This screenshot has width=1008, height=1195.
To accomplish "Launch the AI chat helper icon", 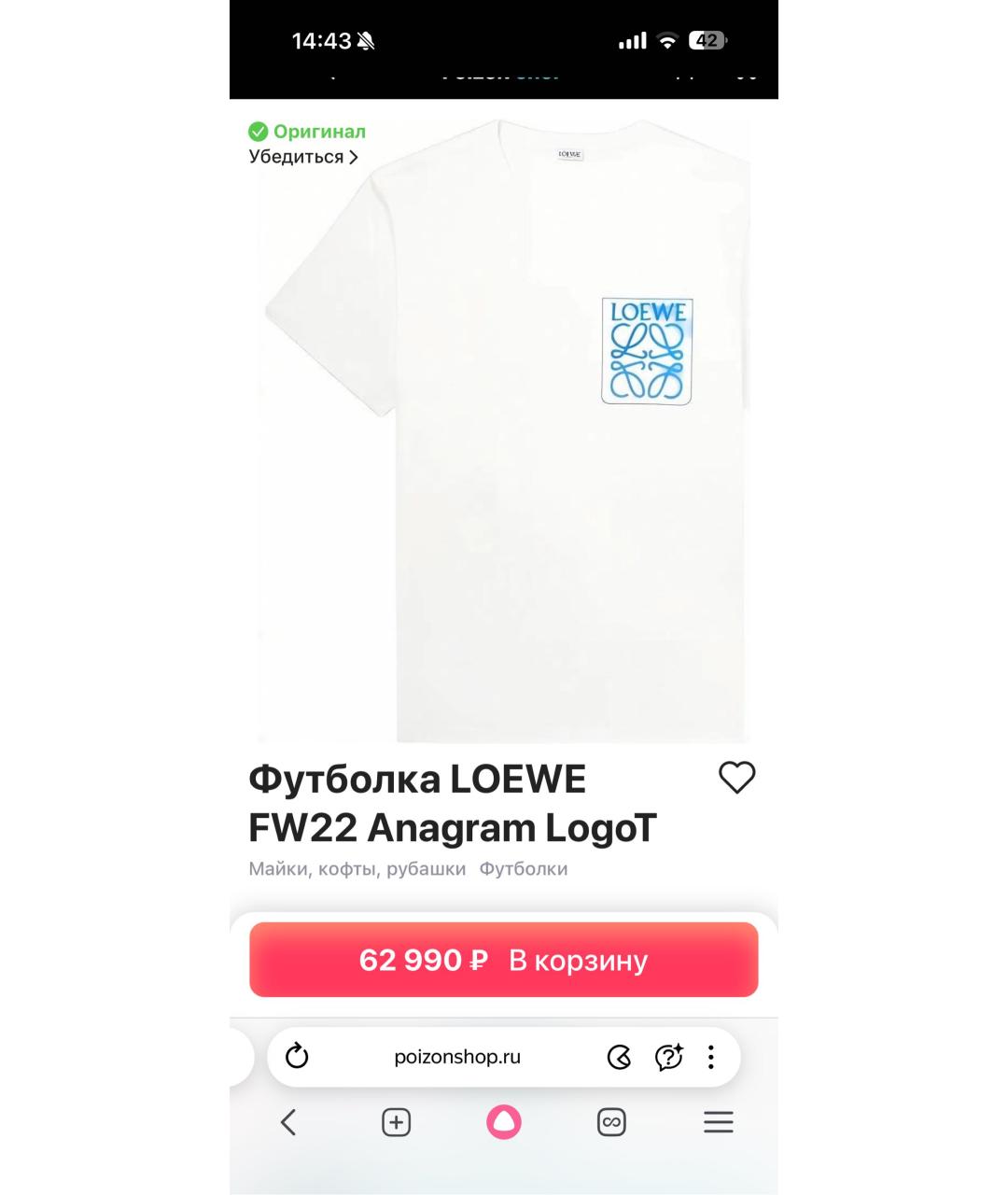I will tap(667, 1056).
